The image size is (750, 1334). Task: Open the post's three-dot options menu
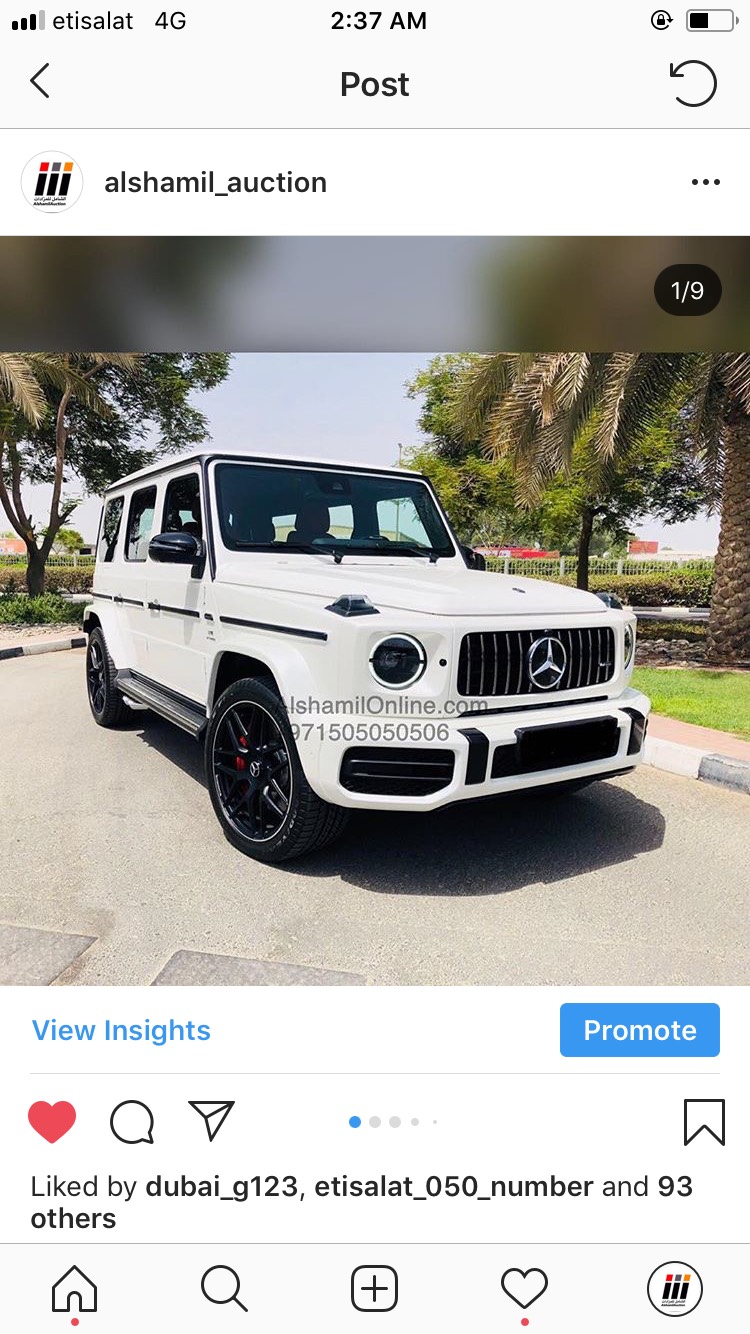pos(705,182)
